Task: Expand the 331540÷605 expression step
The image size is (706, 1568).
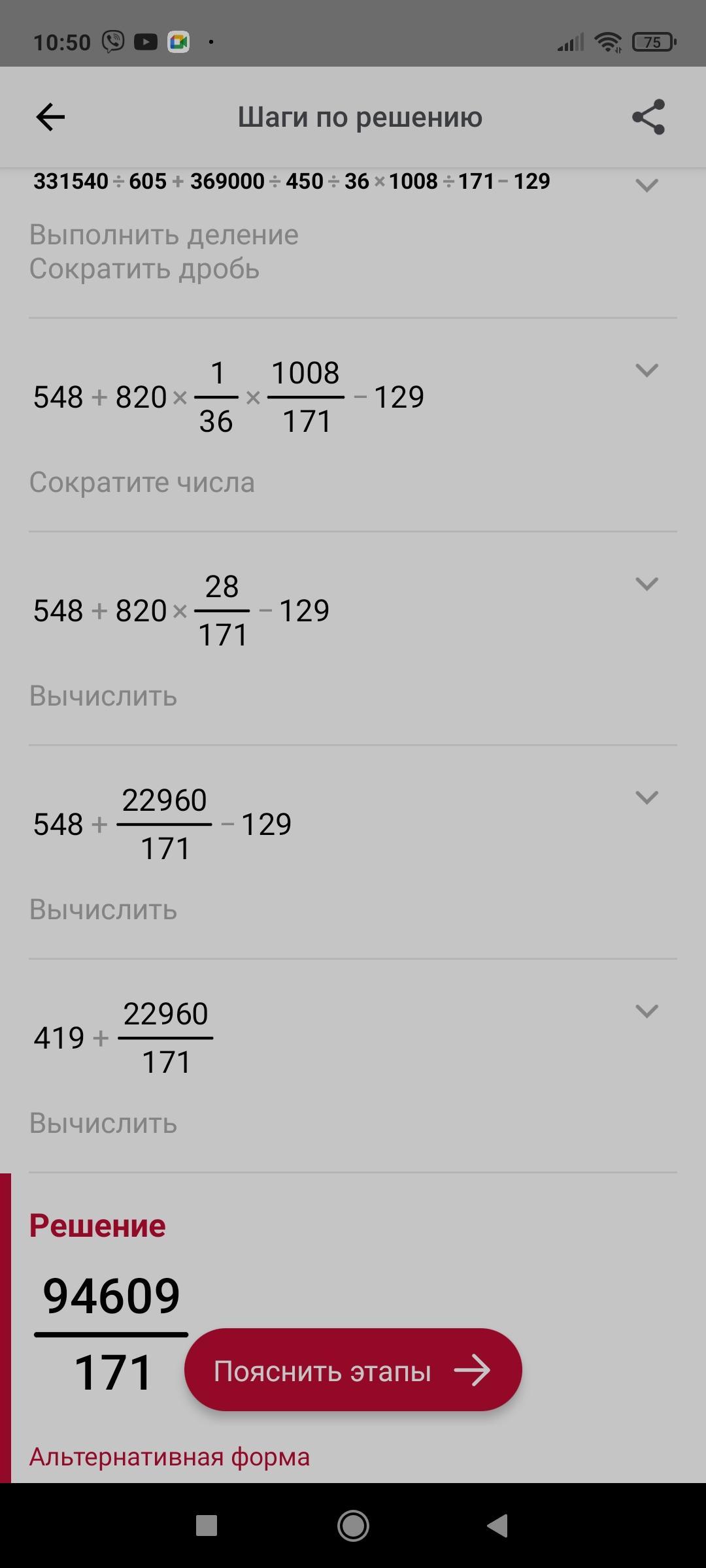Action: point(646,186)
